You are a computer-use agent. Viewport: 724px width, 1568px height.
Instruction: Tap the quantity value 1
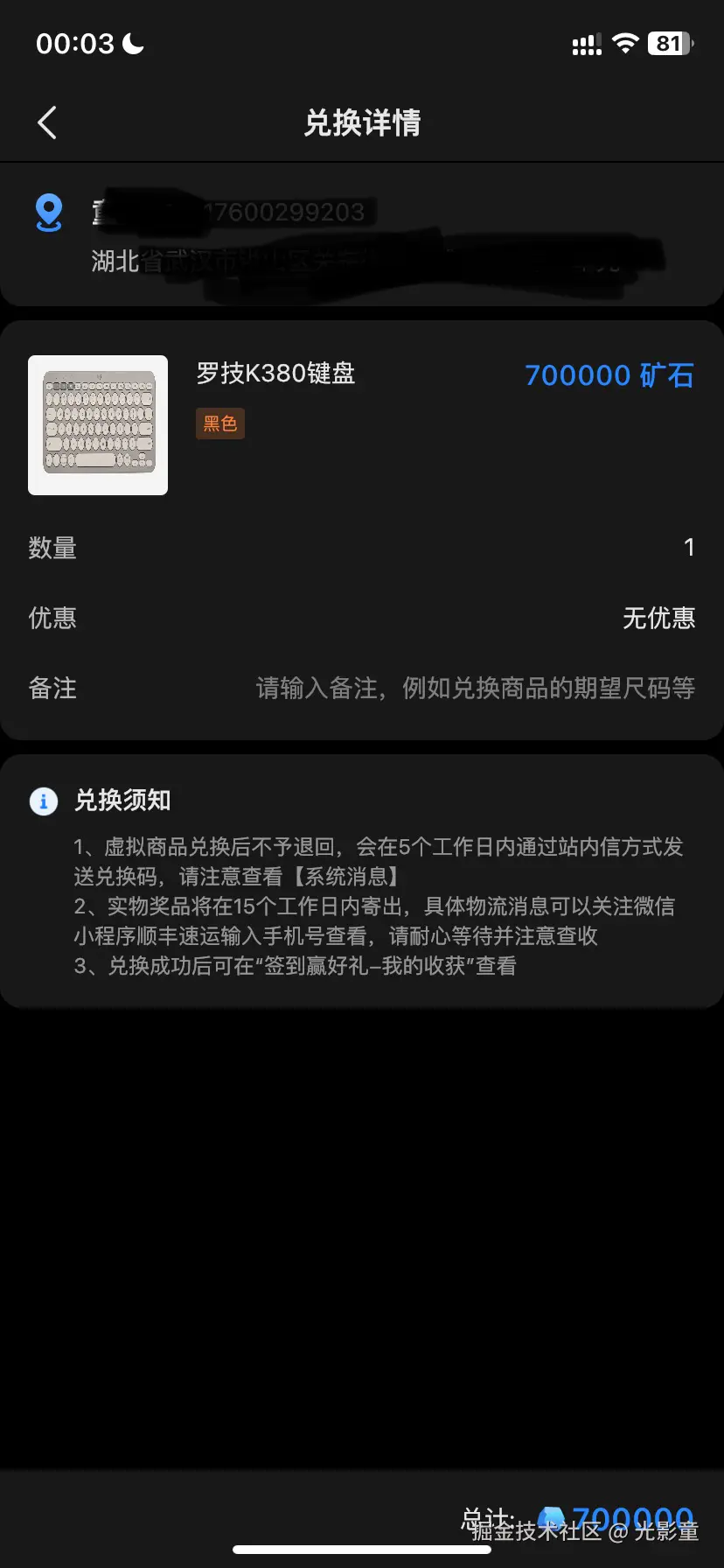[x=690, y=547]
